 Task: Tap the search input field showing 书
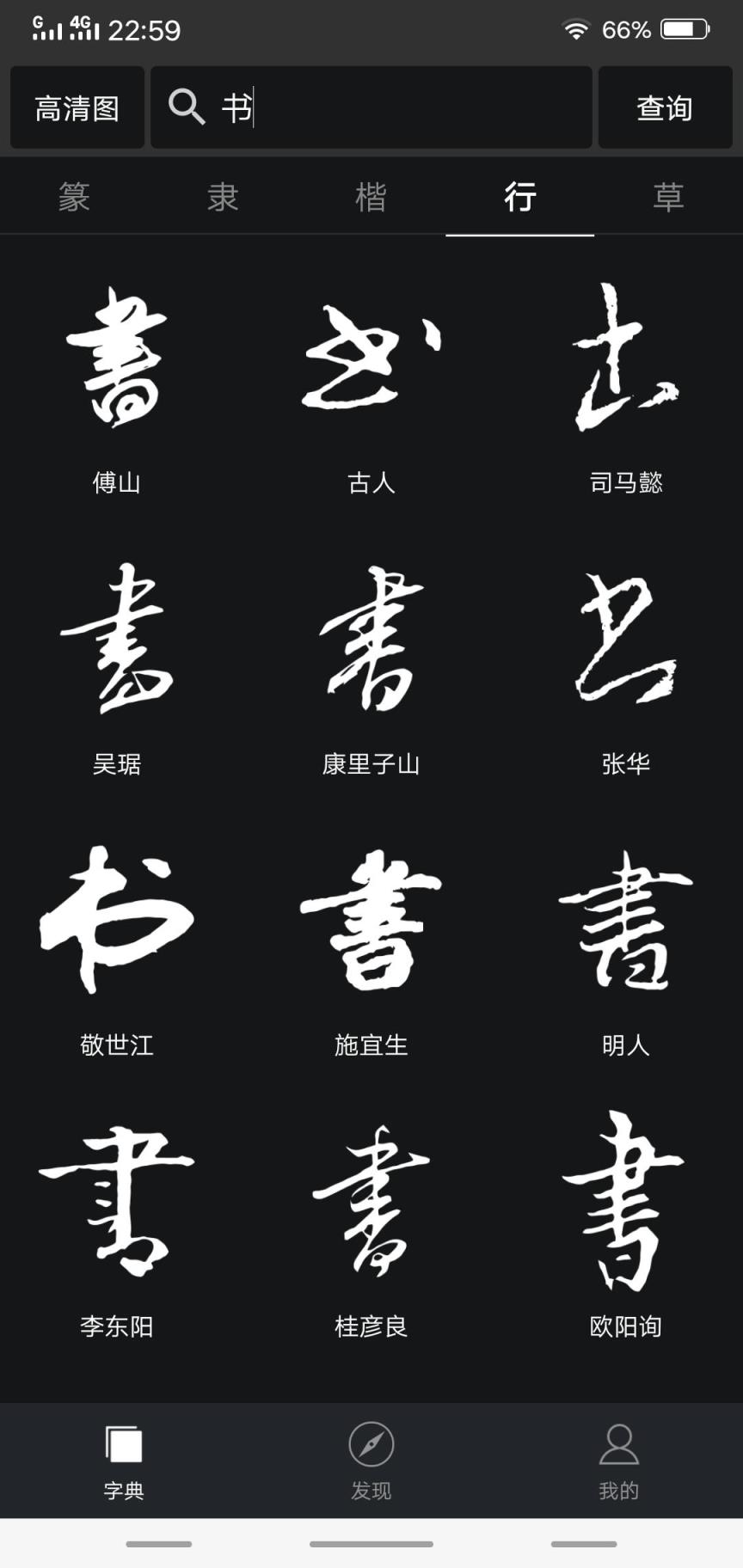(370, 107)
